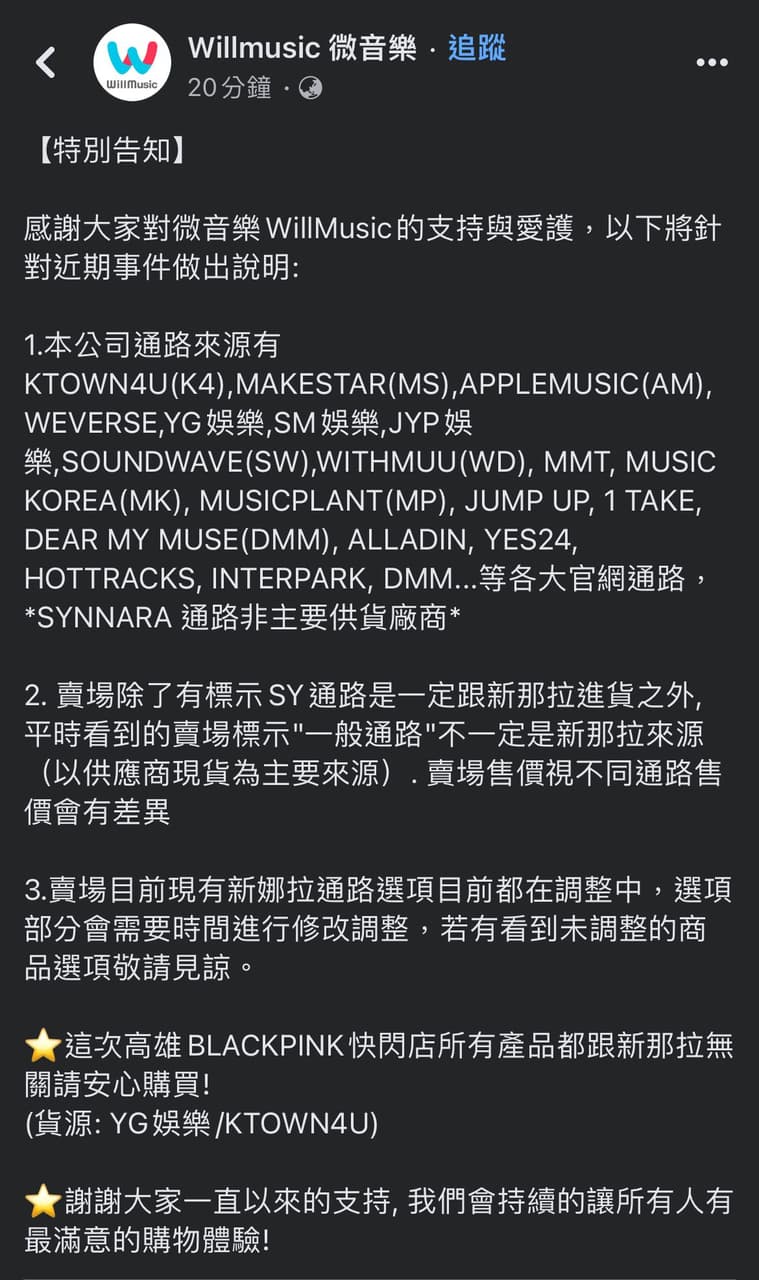
Task: Follow Willmusic via the 追蹤 link
Action: tap(476, 47)
